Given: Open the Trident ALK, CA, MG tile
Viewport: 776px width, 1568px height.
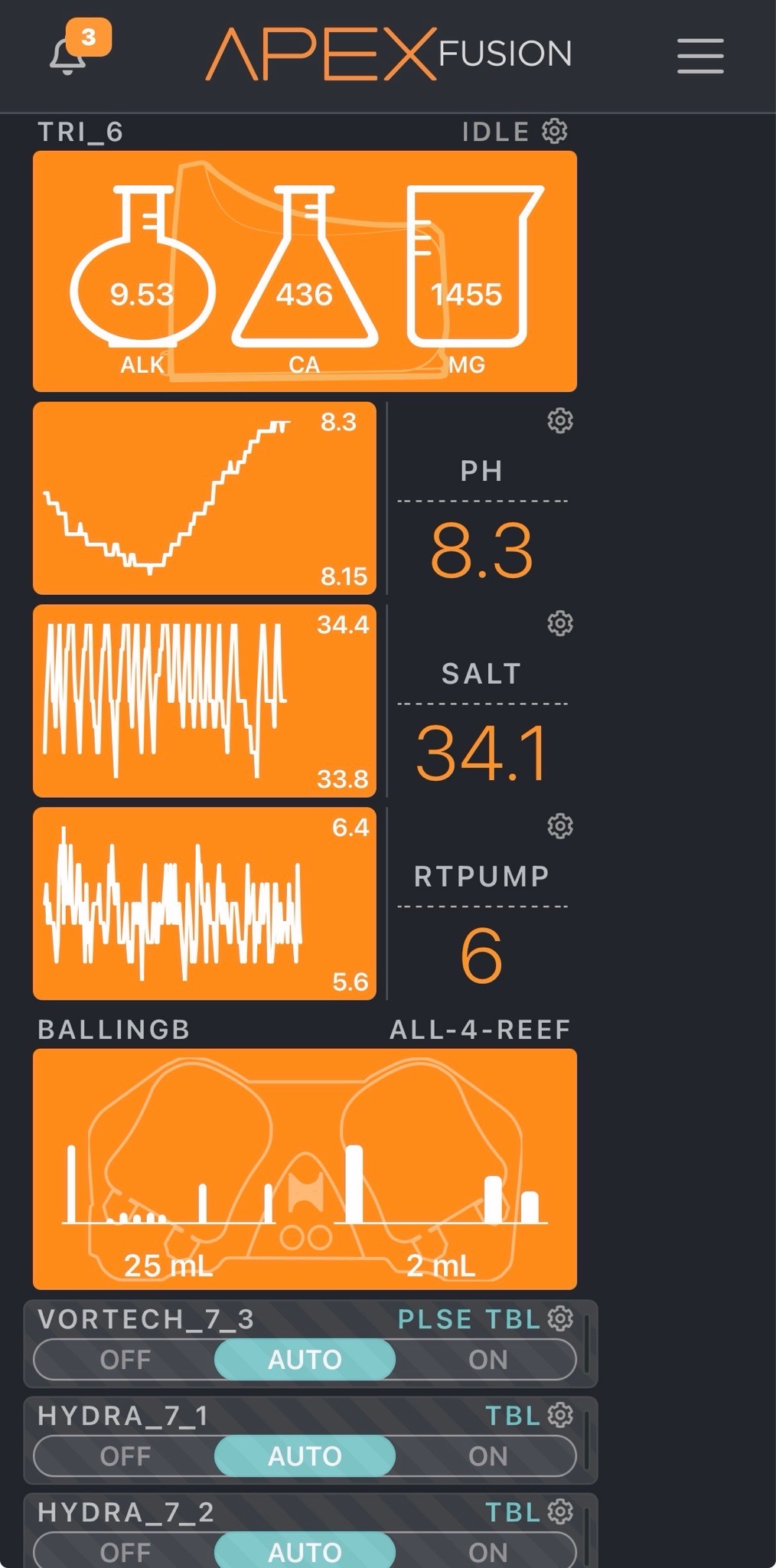Looking at the screenshot, I should [x=305, y=271].
